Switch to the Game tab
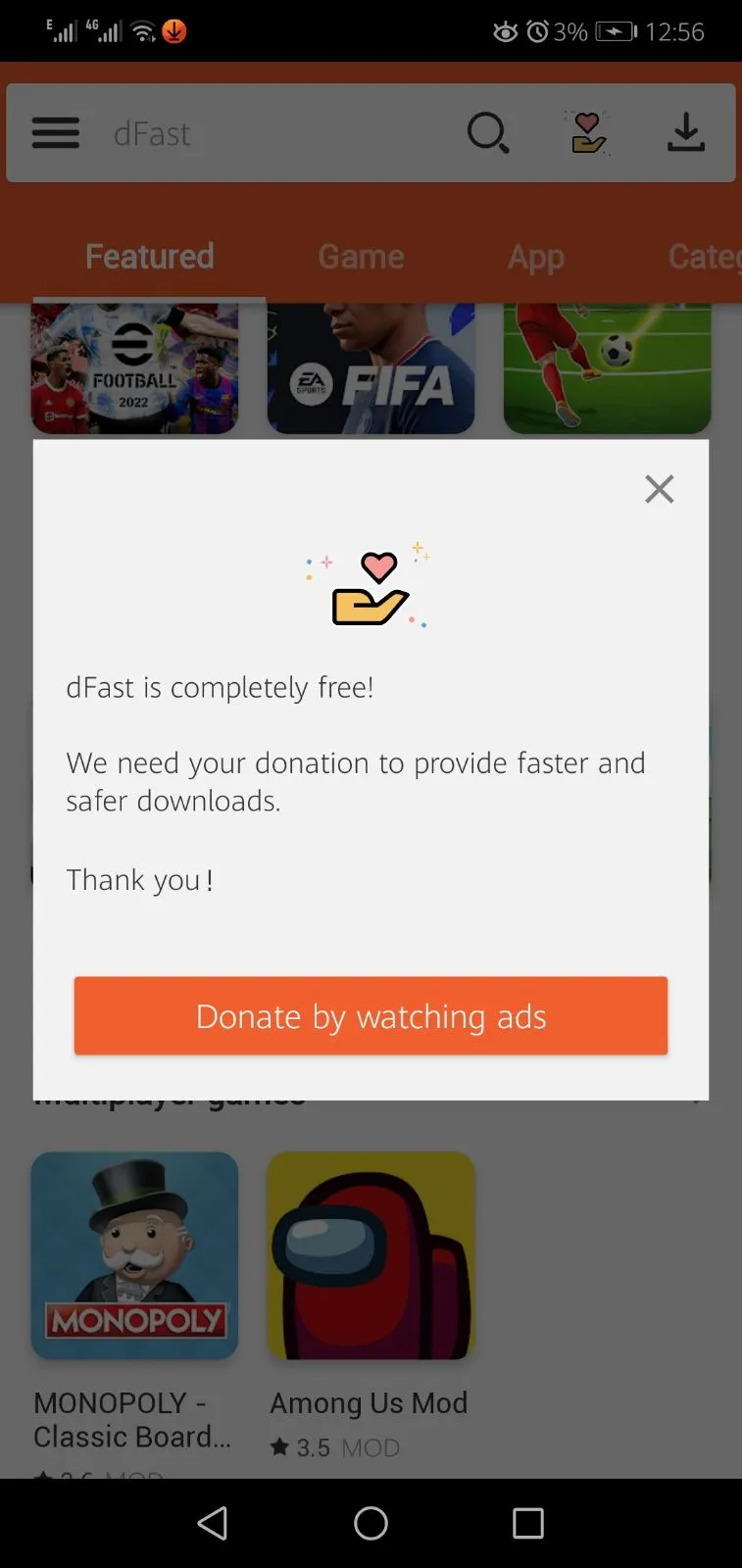Viewport: 742px width, 1568px height. [x=361, y=257]
